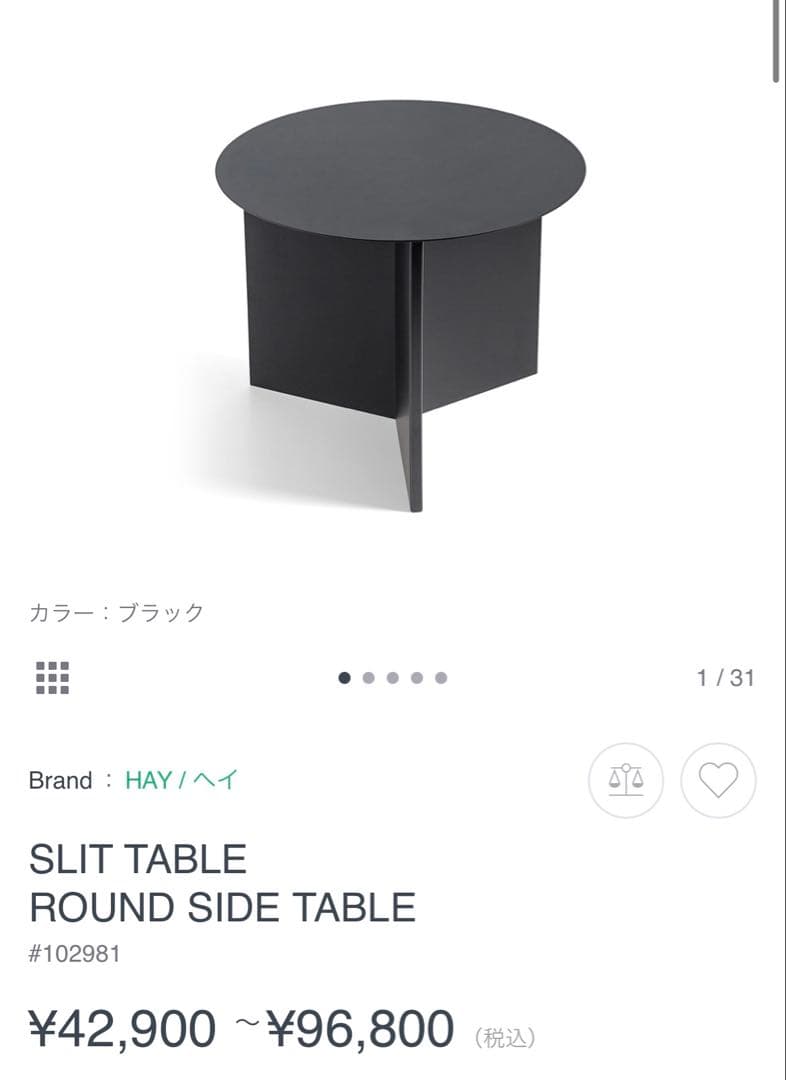This screenshot has height=1080, width=786.
Task: Select the fourth carousel dot
Action: click(x=417, y=677)
